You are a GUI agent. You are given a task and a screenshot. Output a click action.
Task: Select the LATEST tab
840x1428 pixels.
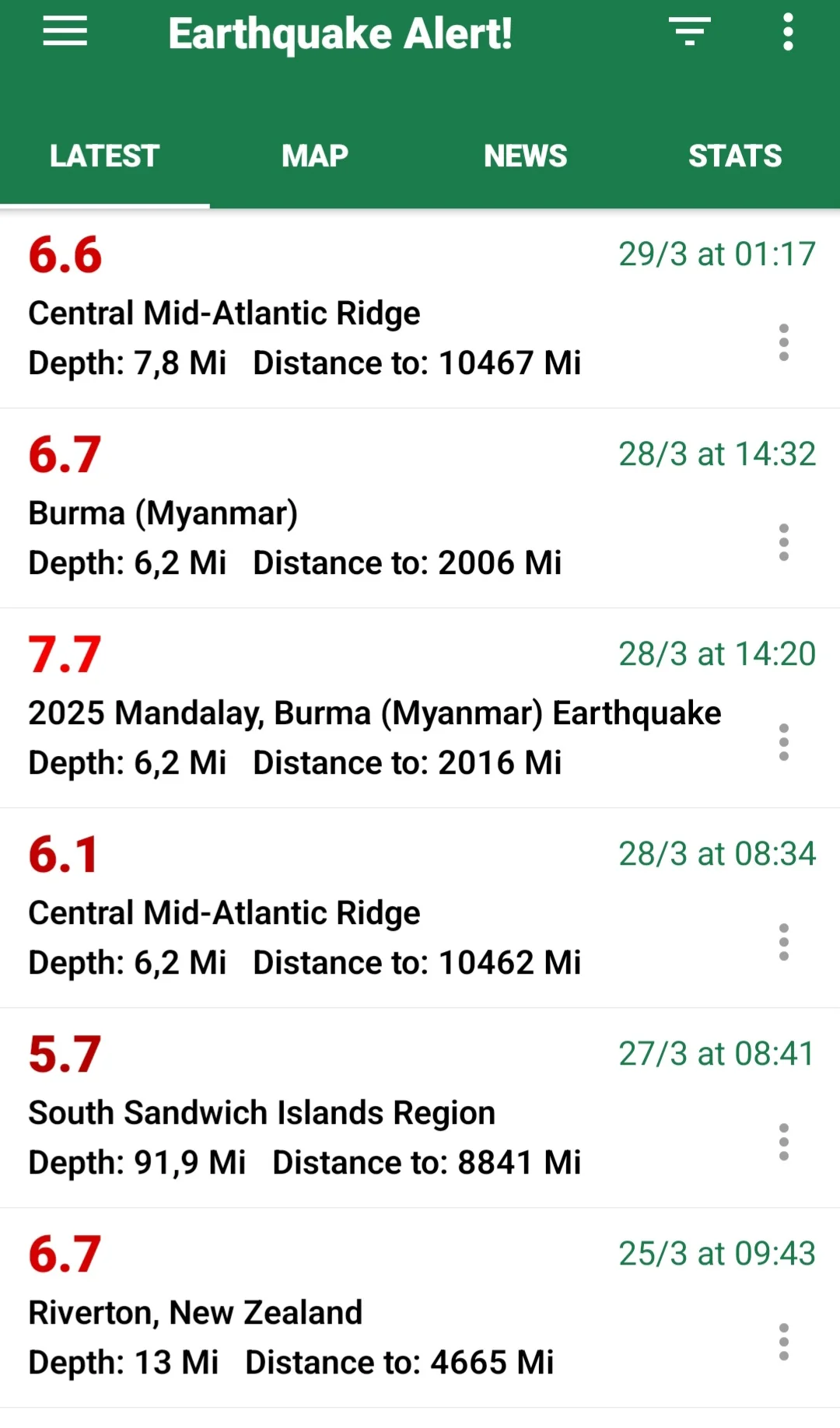[x=103, y=155]
